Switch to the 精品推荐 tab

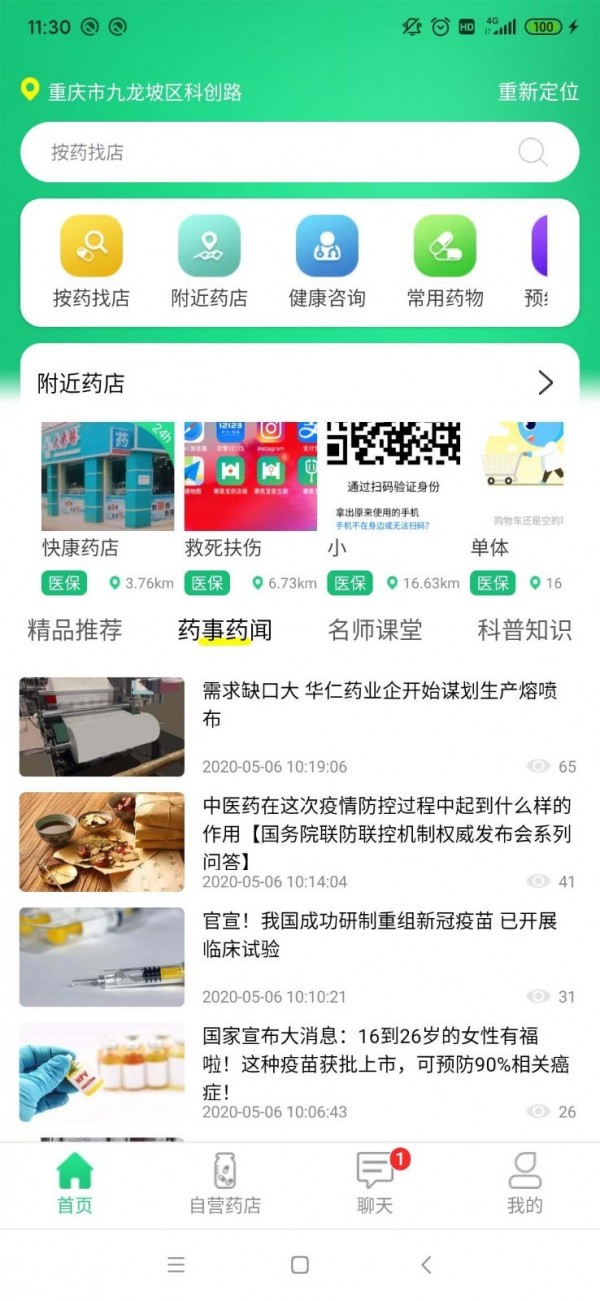point(75,630)
